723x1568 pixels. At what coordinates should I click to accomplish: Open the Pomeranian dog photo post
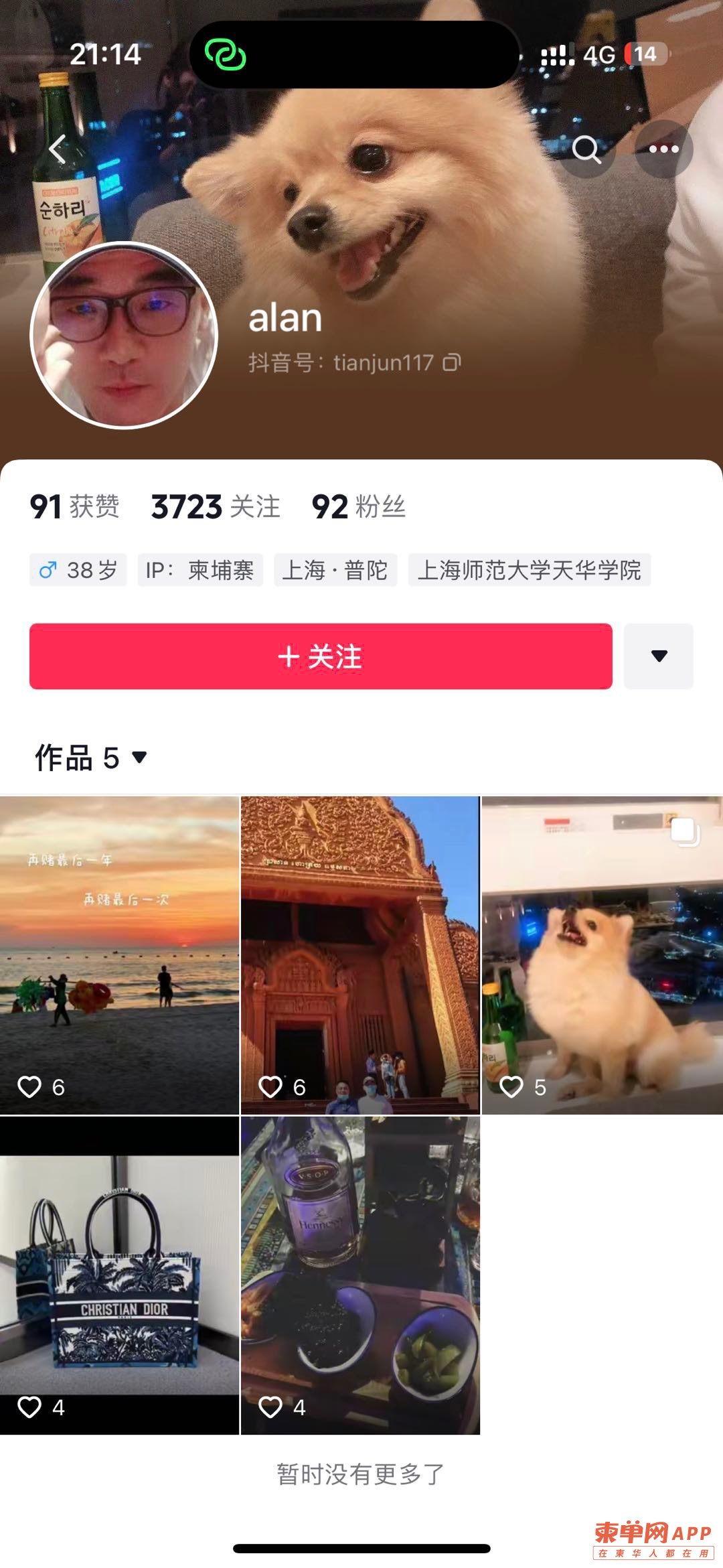602,954
